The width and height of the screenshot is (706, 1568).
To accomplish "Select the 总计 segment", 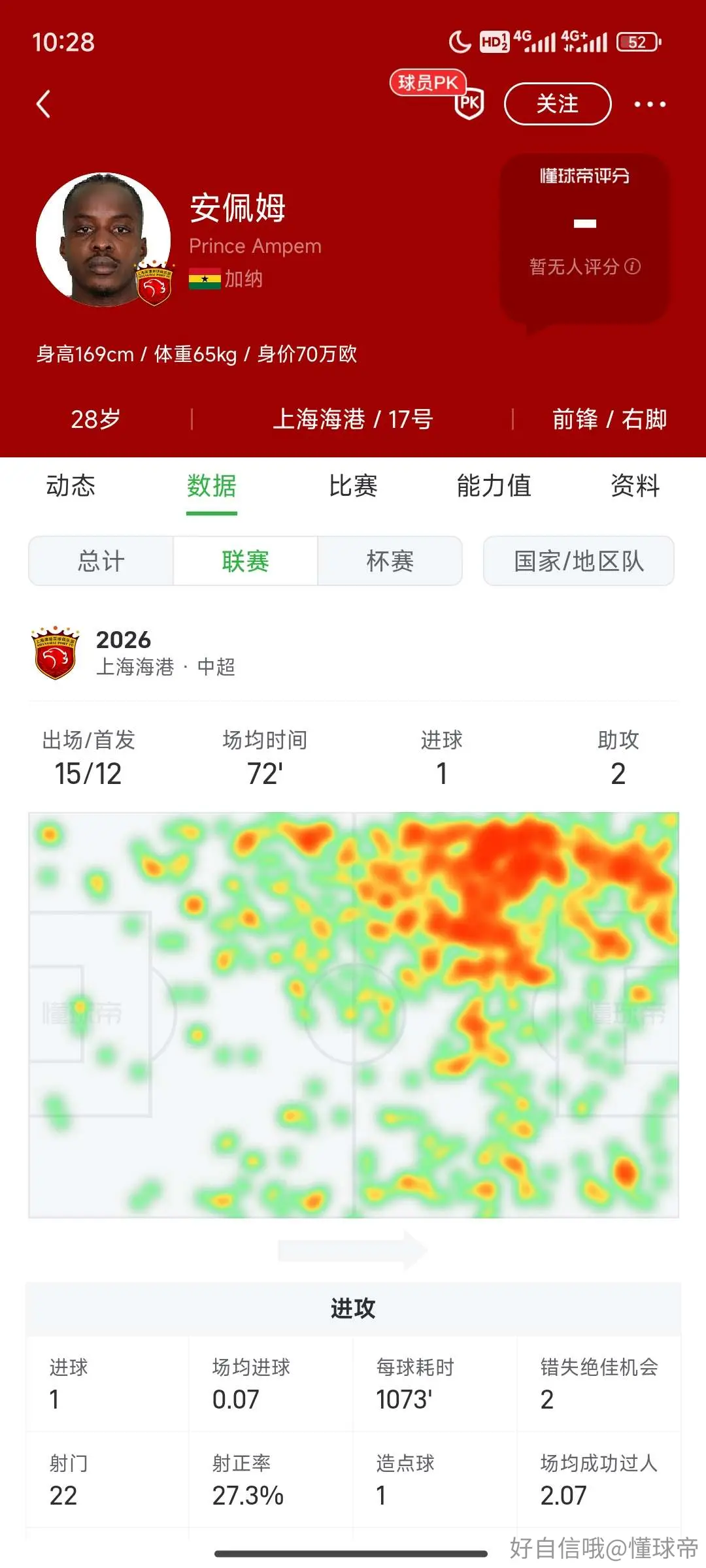I will [x=101, y=561].
